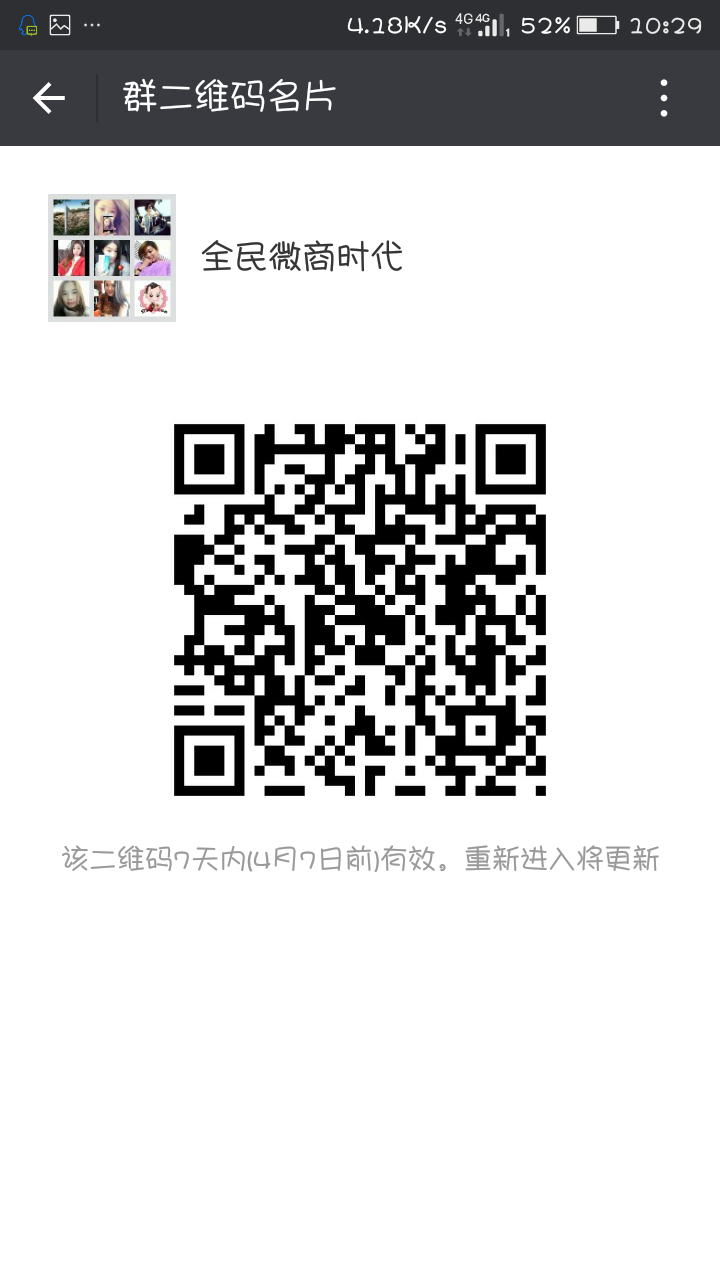Open the three-dot overflow menu
720x1280 pixels.
coord(663,98)
